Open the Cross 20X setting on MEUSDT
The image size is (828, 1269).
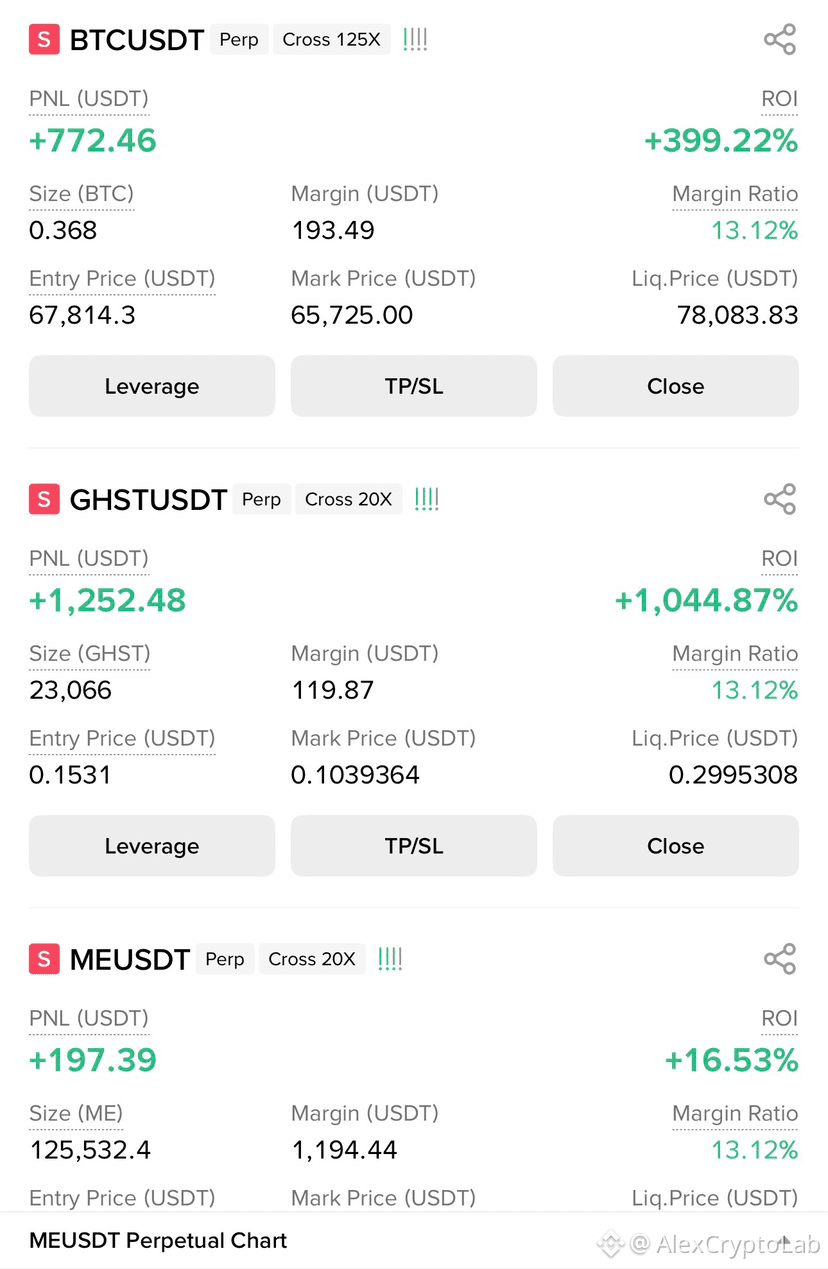pos(311,959)
